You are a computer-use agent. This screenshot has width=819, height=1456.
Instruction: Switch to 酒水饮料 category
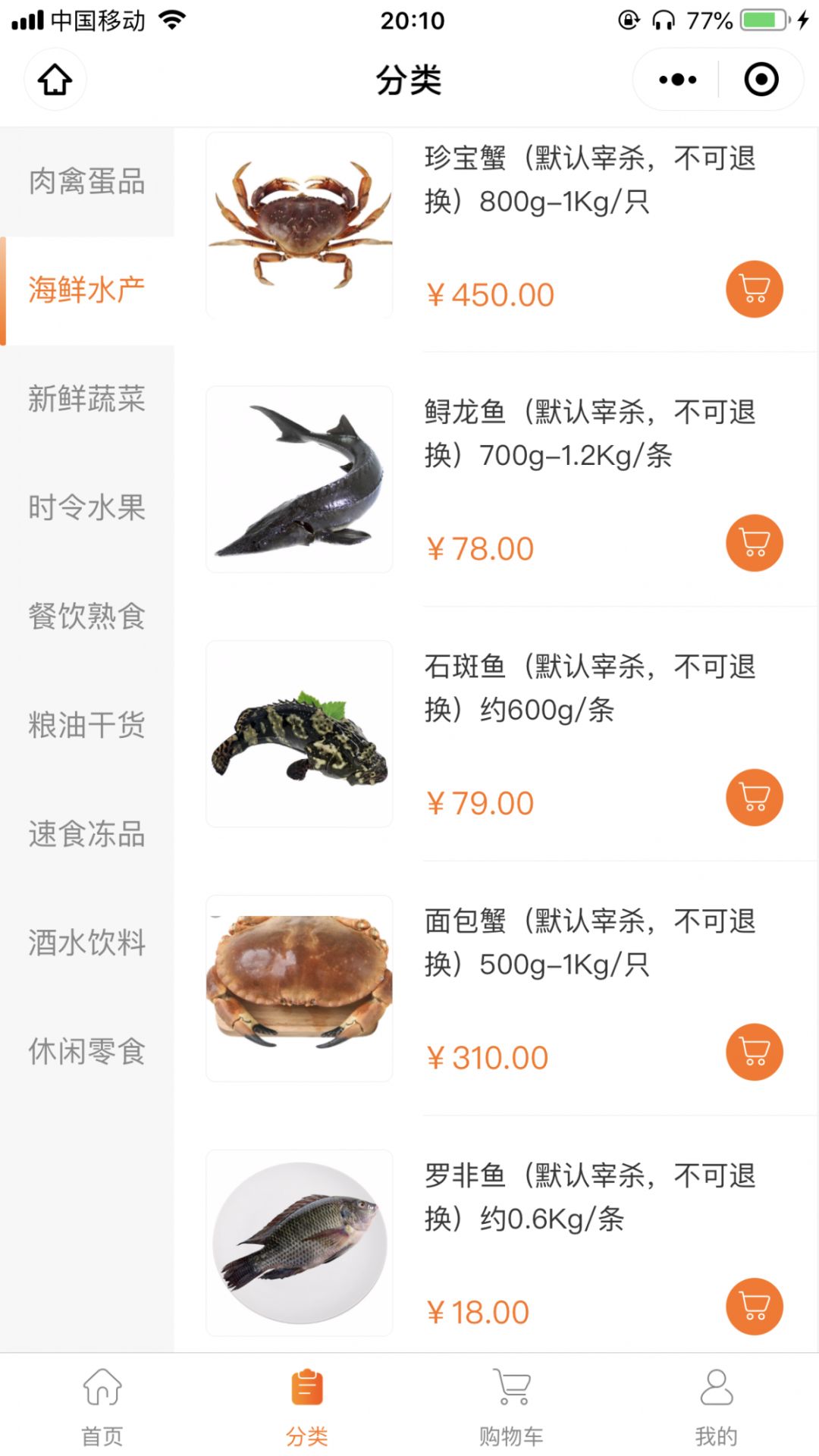[87, 943]
